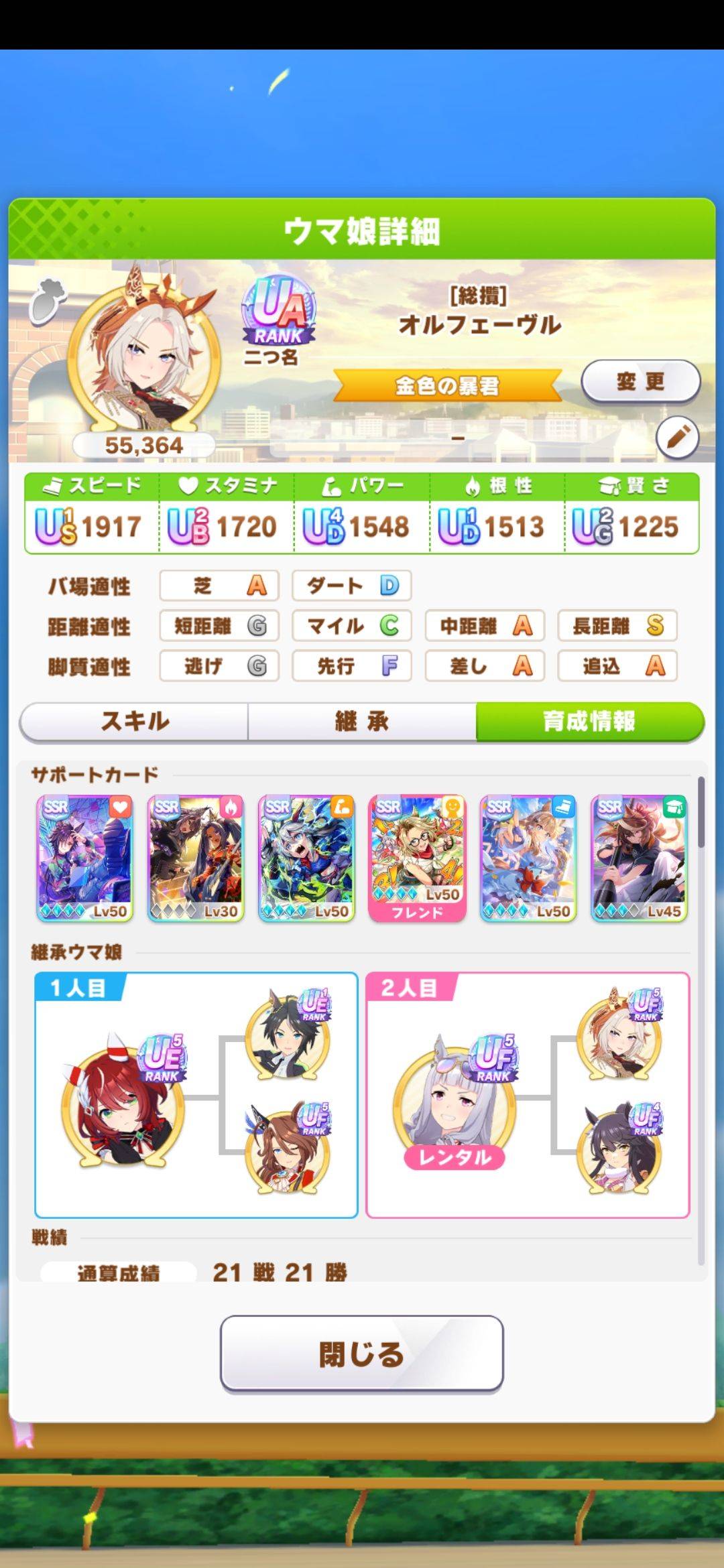This screenshot has height=1568, width=724.
Task: Close the dialog with 閉じる
Action: pos(361,1353)
